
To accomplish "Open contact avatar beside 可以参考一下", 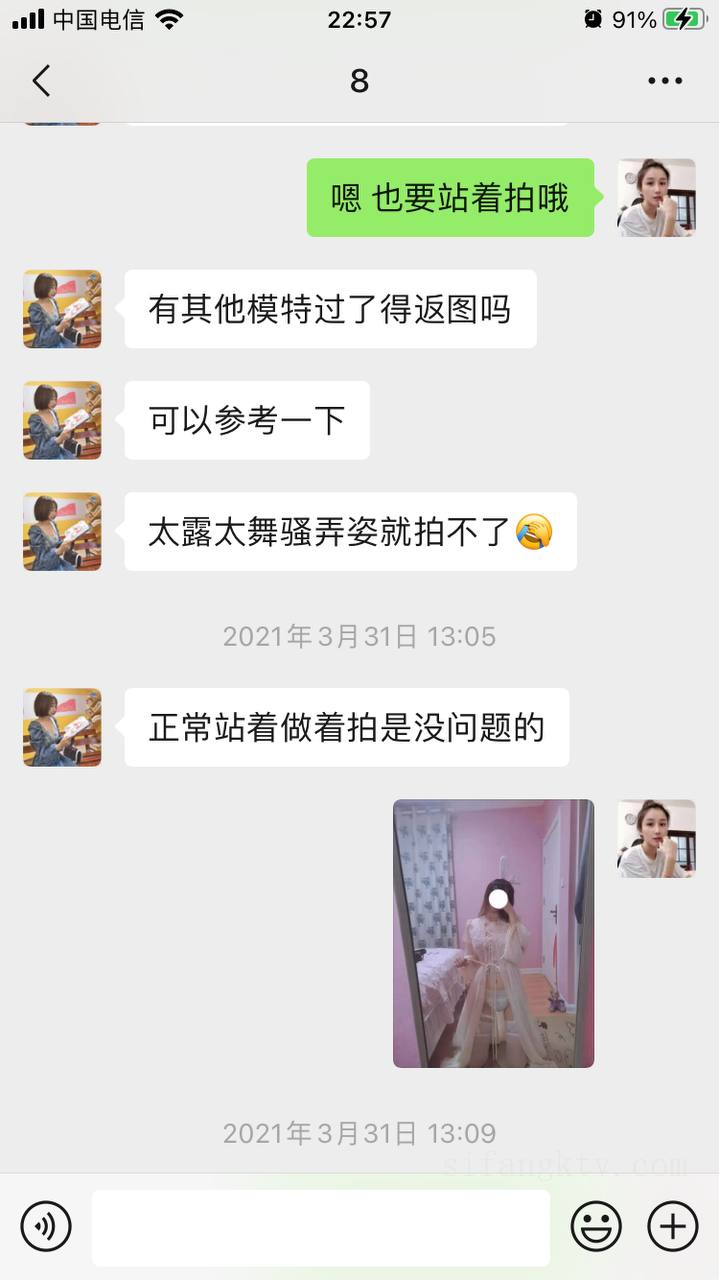I will click(x=62, y=420).
